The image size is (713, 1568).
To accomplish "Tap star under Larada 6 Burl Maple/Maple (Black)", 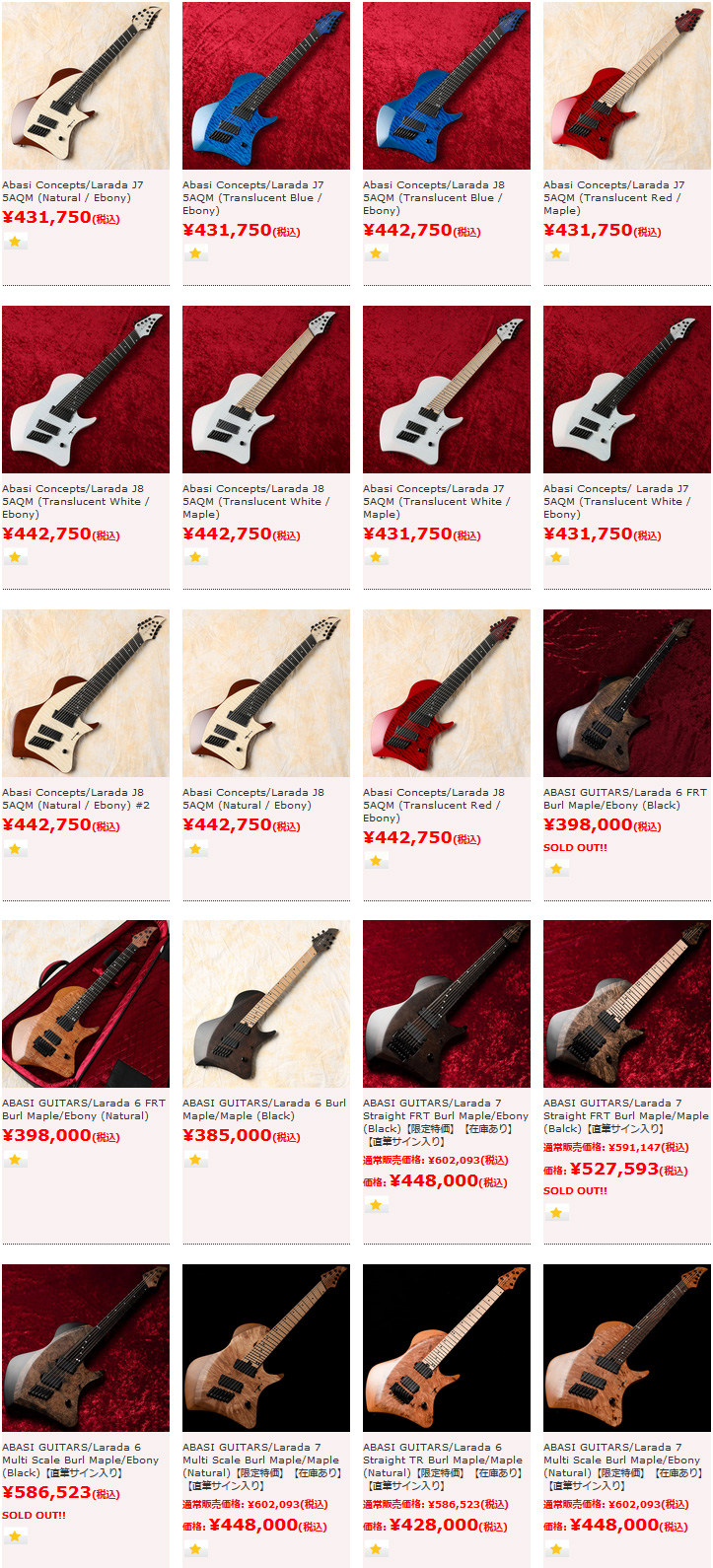I will [195, 1160].
